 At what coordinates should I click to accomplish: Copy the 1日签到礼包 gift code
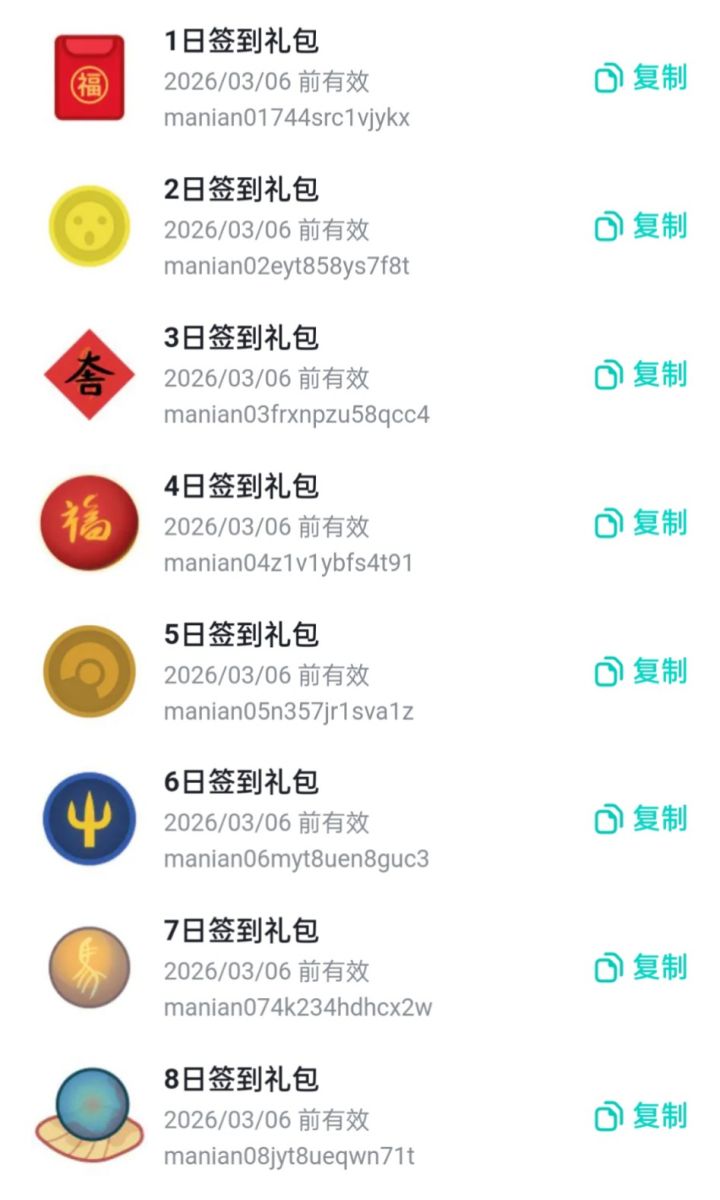pos(641,78)
